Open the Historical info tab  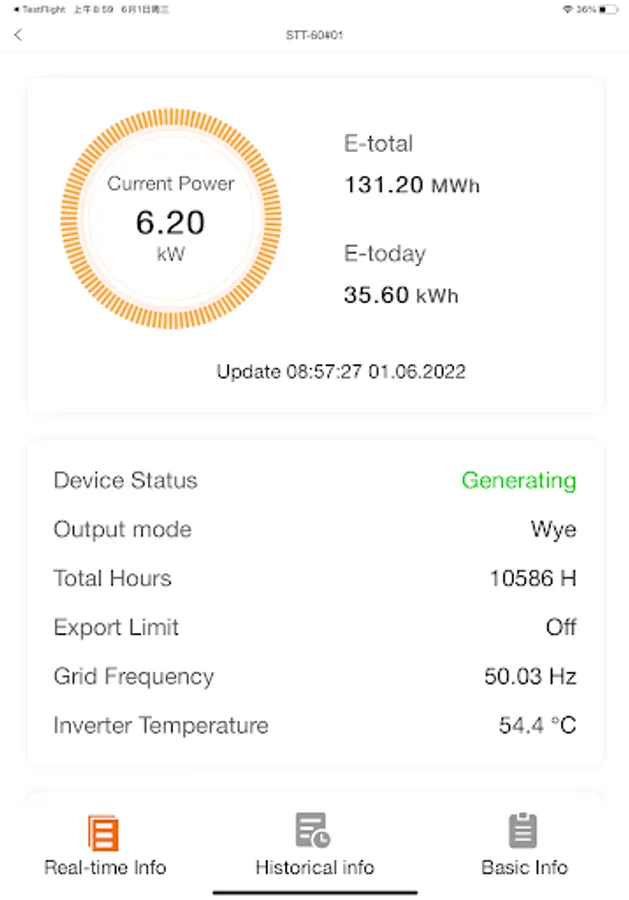point(314,845)
